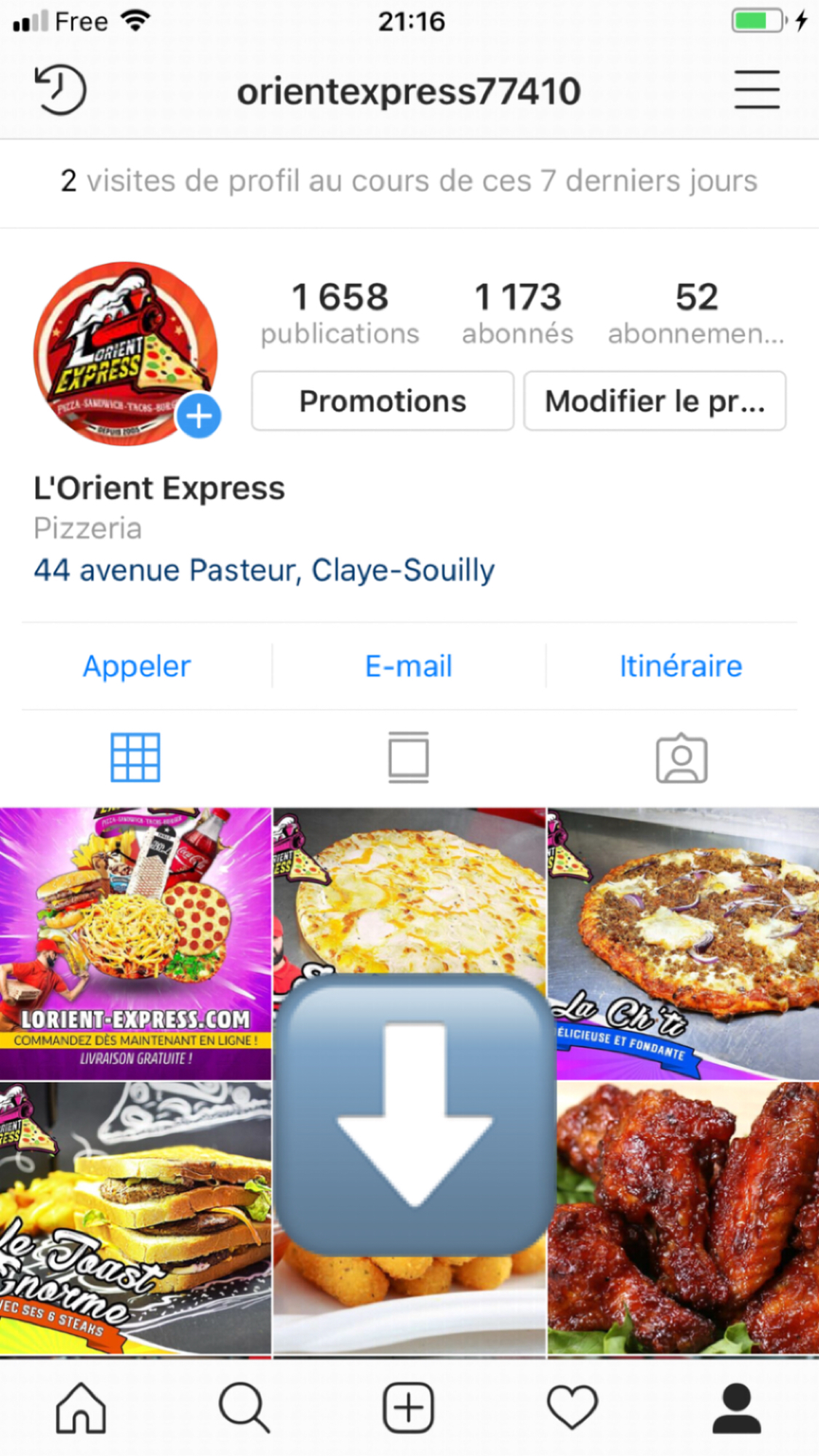Add a story from the profile picture
Viewport: 819px width, 1456px height.
pyautogui.click(x=199, y=417)
